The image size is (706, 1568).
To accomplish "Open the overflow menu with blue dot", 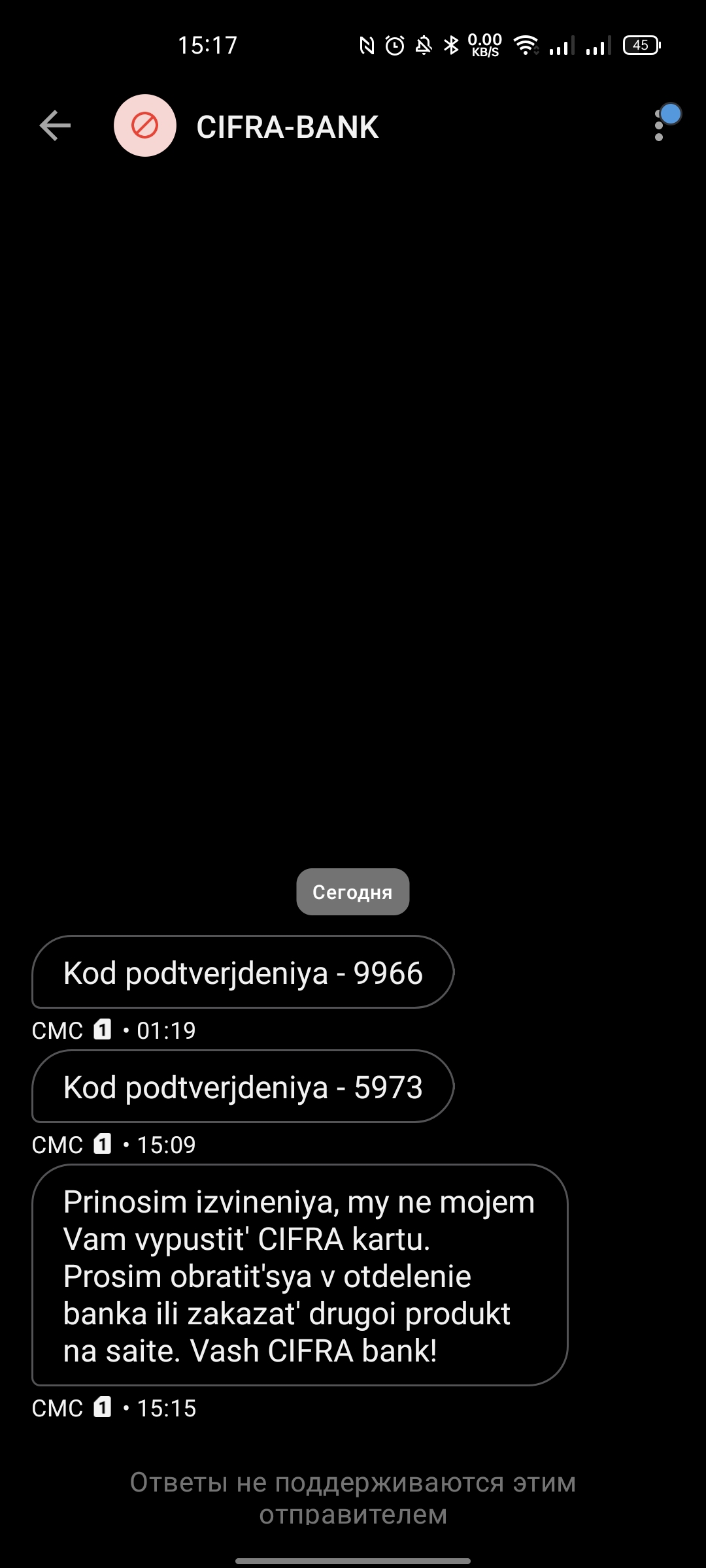I will pyautogui.click(x=660, y=125).
